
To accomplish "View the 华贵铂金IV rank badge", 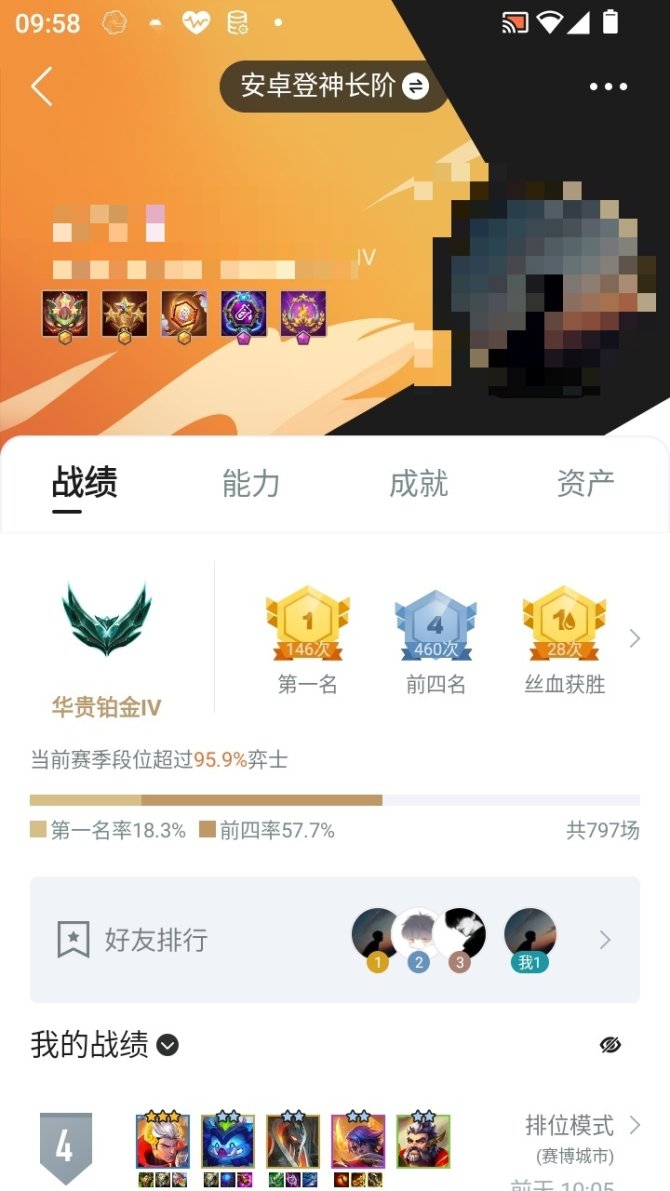I will [106, 620].
